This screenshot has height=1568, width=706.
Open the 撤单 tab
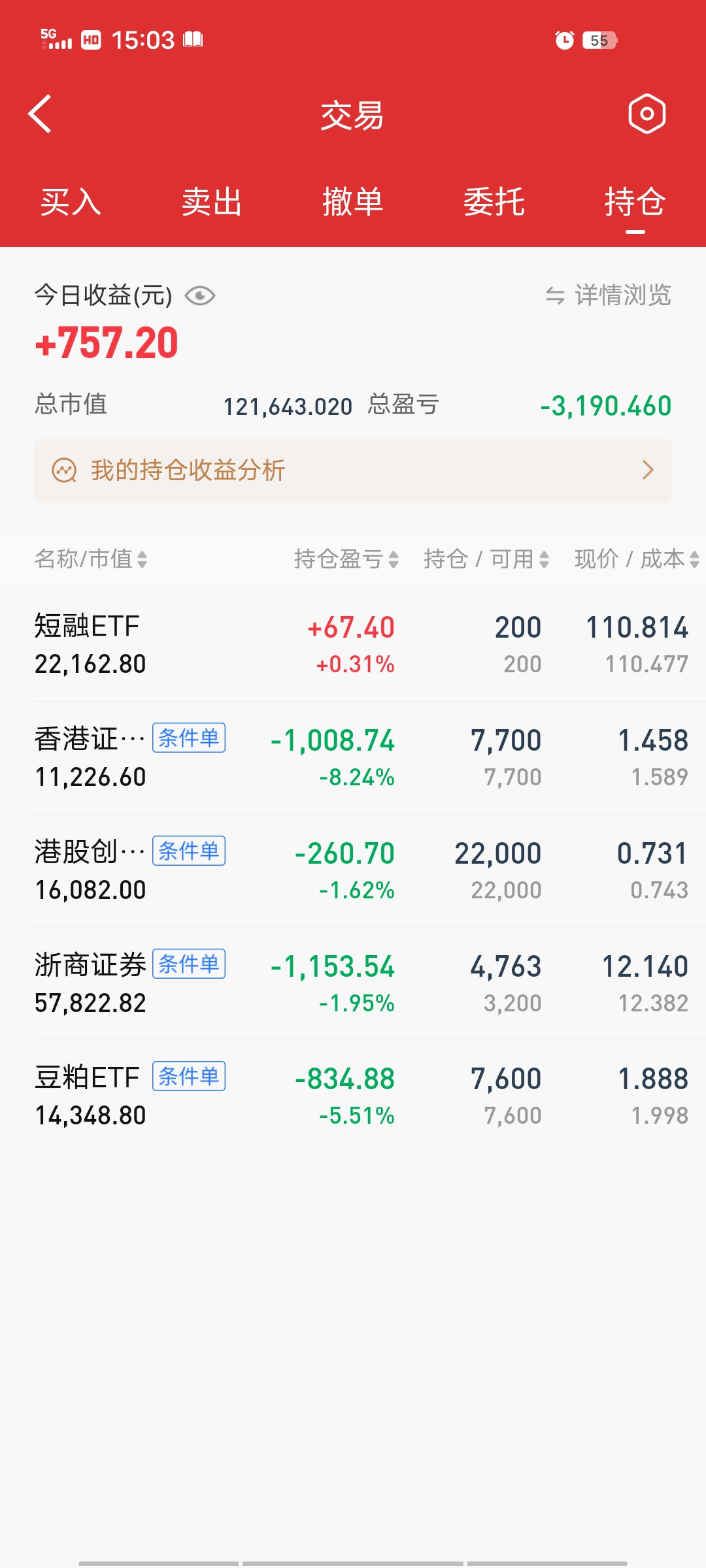(x=353, y=202)
